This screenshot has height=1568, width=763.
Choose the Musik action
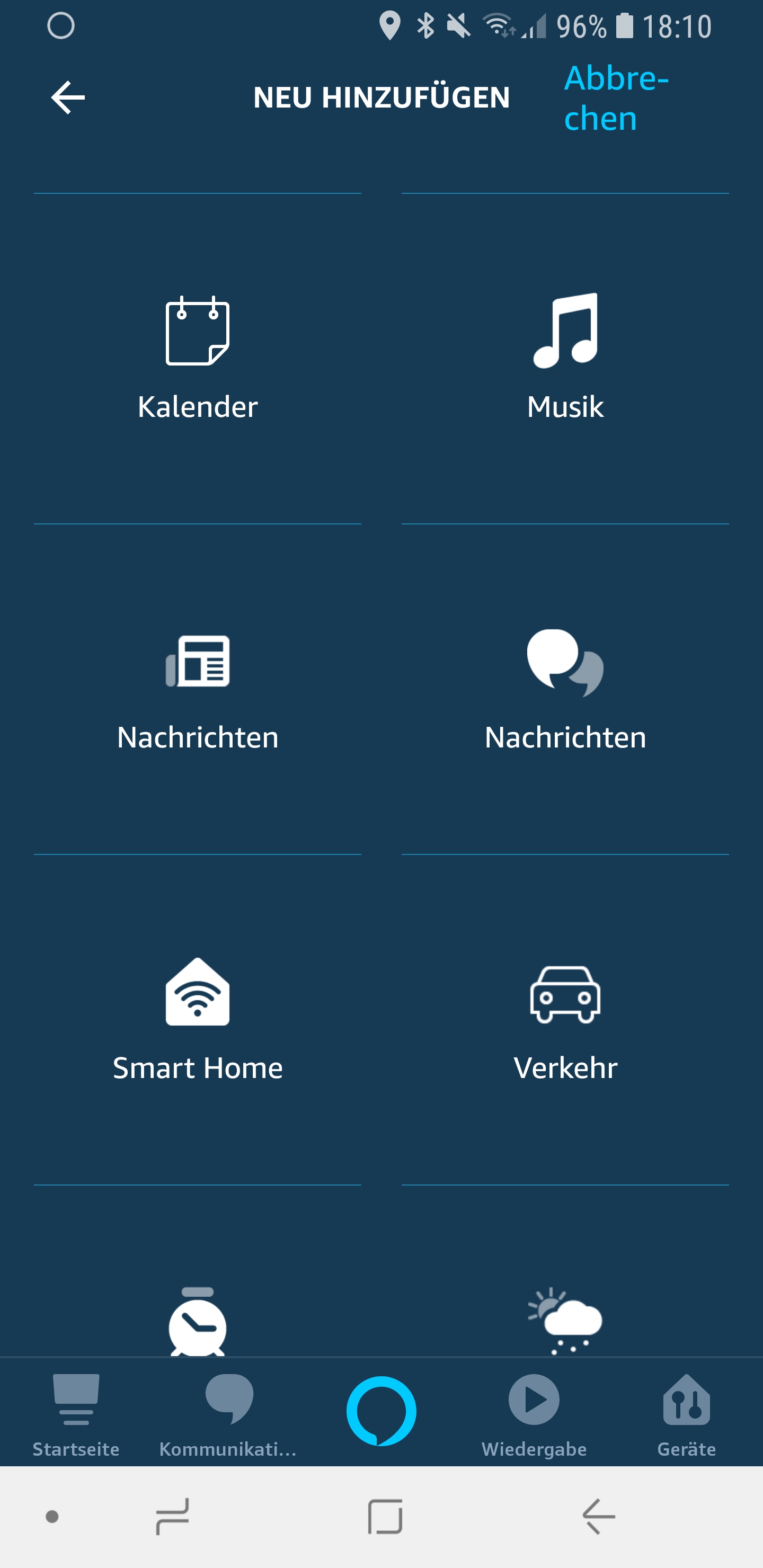[565, 359]
